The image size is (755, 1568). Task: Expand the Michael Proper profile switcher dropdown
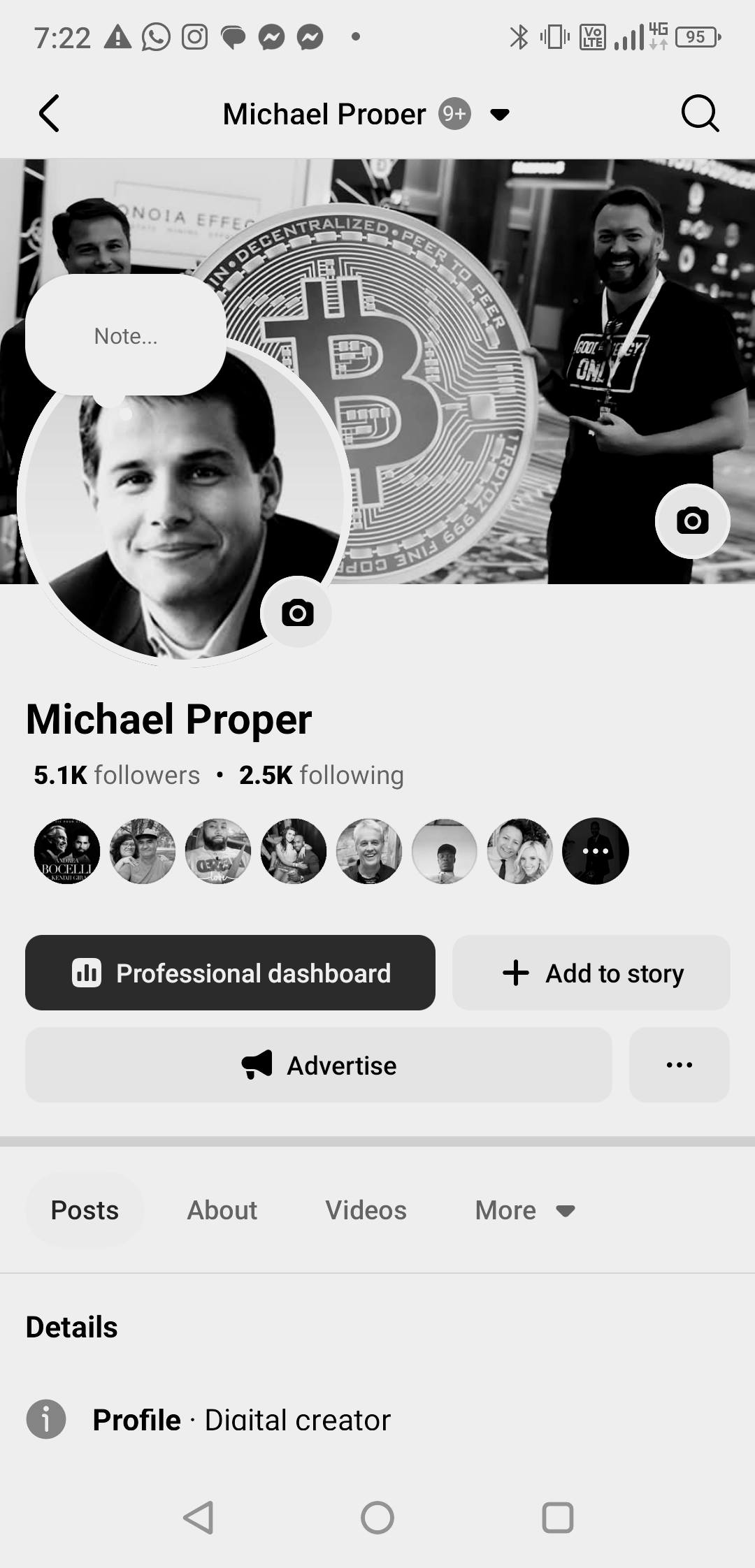tap(499, 115)
